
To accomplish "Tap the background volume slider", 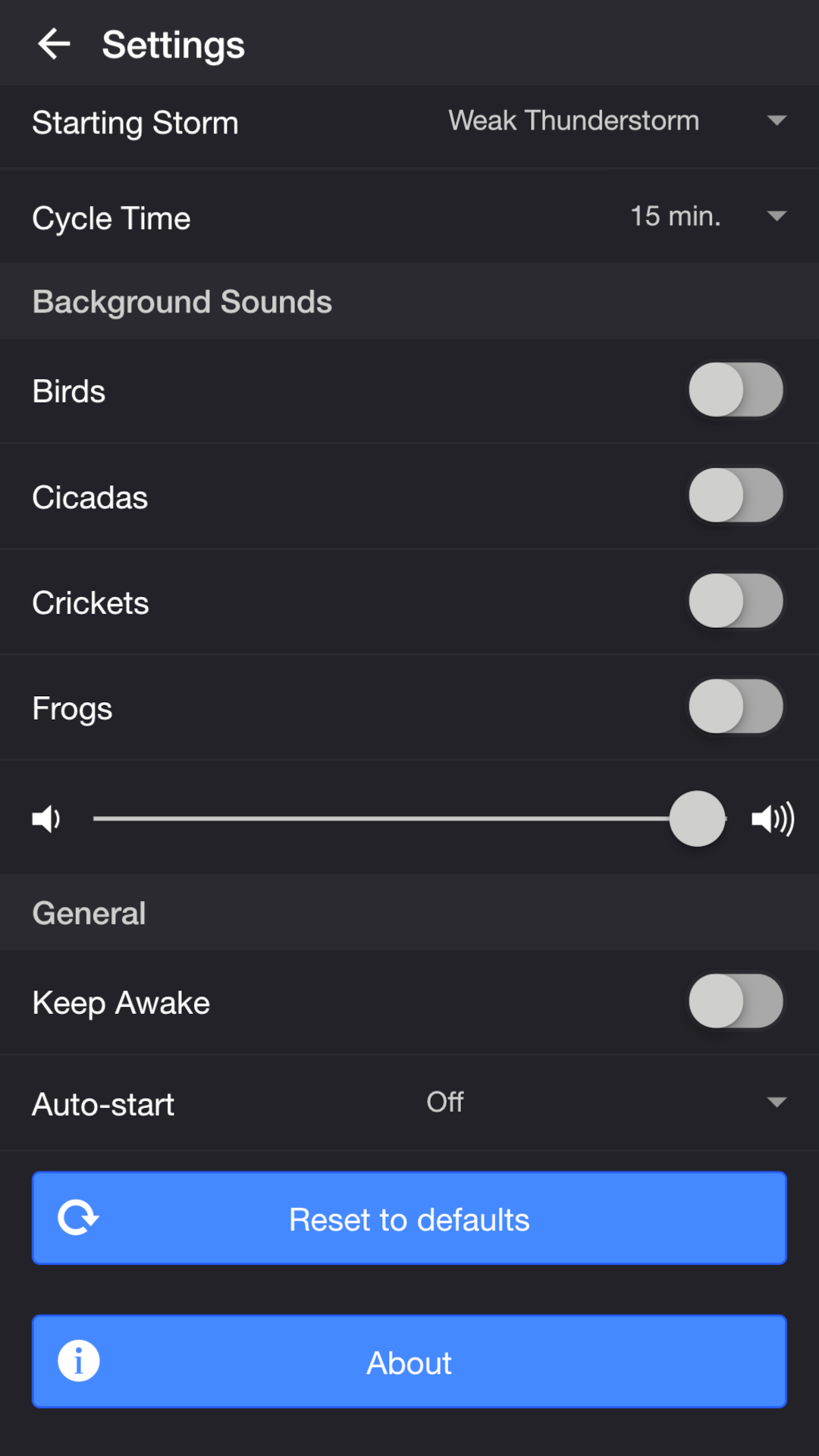I will tap(409, 819).
